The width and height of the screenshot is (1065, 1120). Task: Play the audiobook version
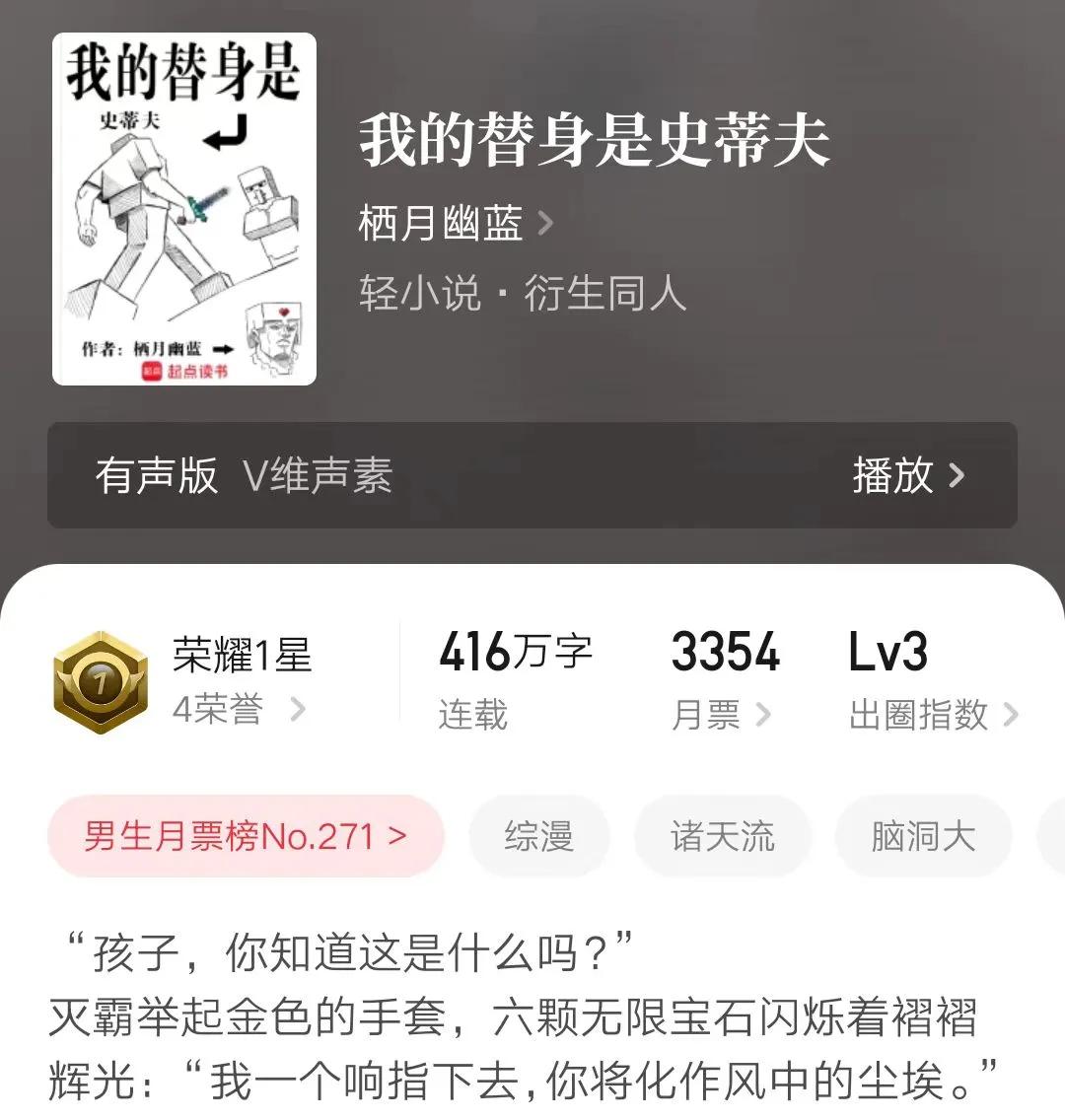click(907, 476)
